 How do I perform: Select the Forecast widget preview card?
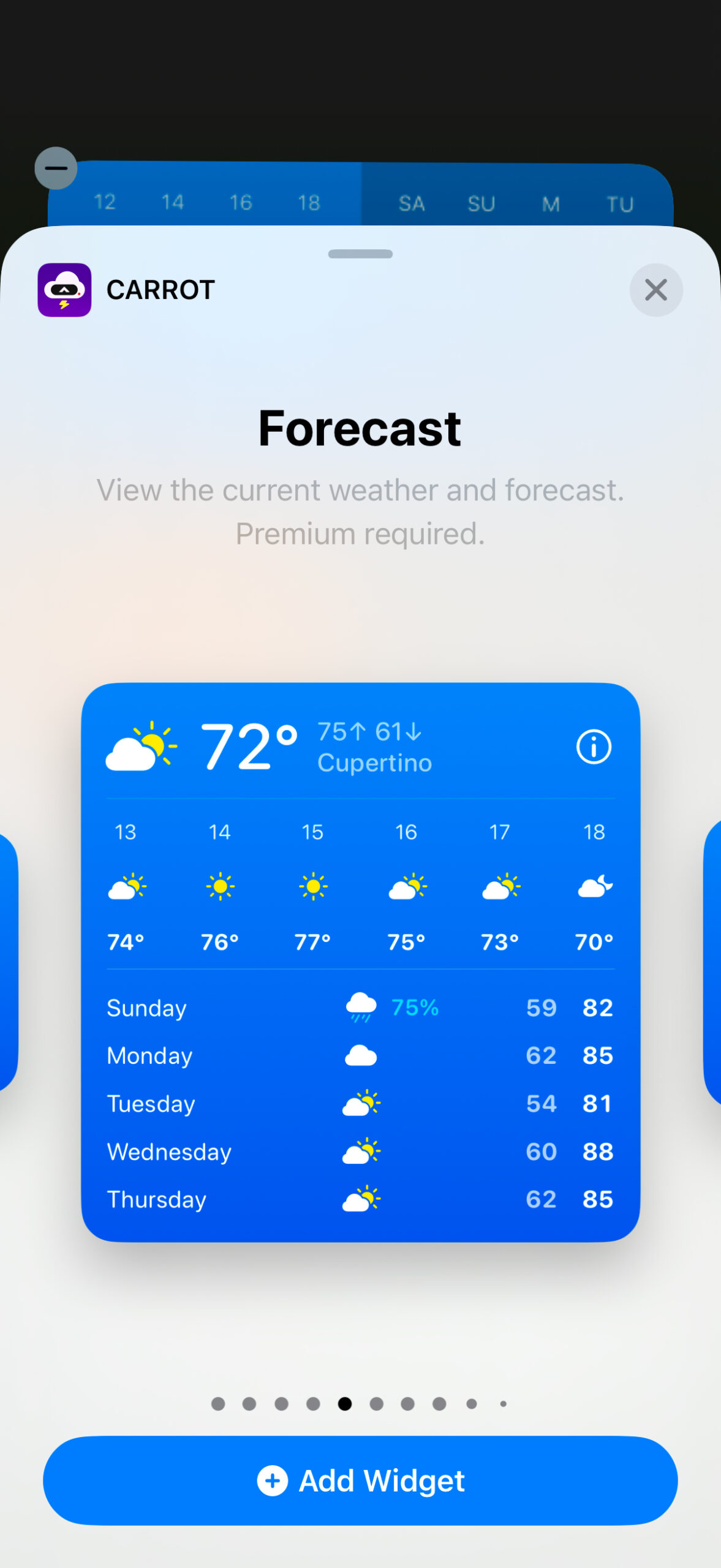360,962
